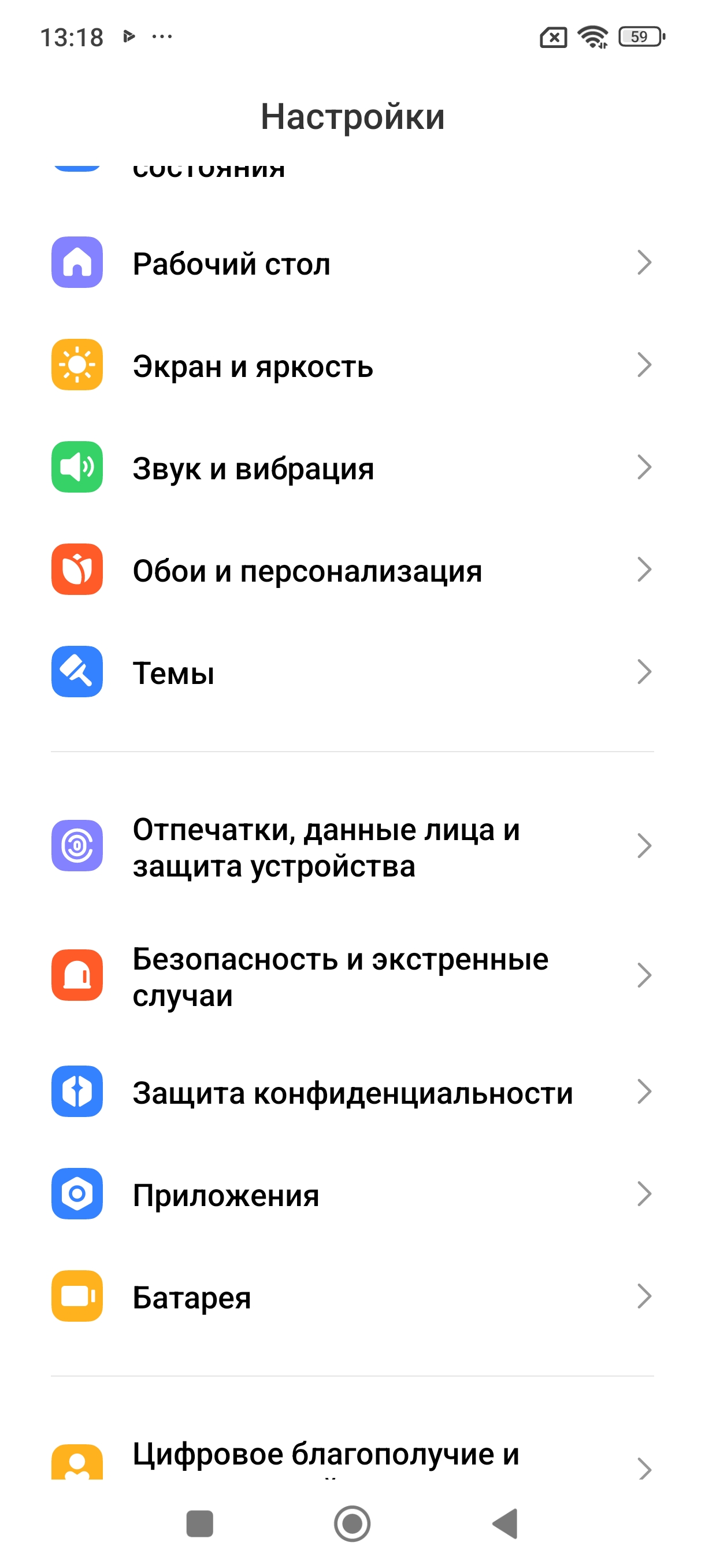Go to Звук и вибрация
This screenshot has height=1568, width=705.
click(x=352, y=468)
